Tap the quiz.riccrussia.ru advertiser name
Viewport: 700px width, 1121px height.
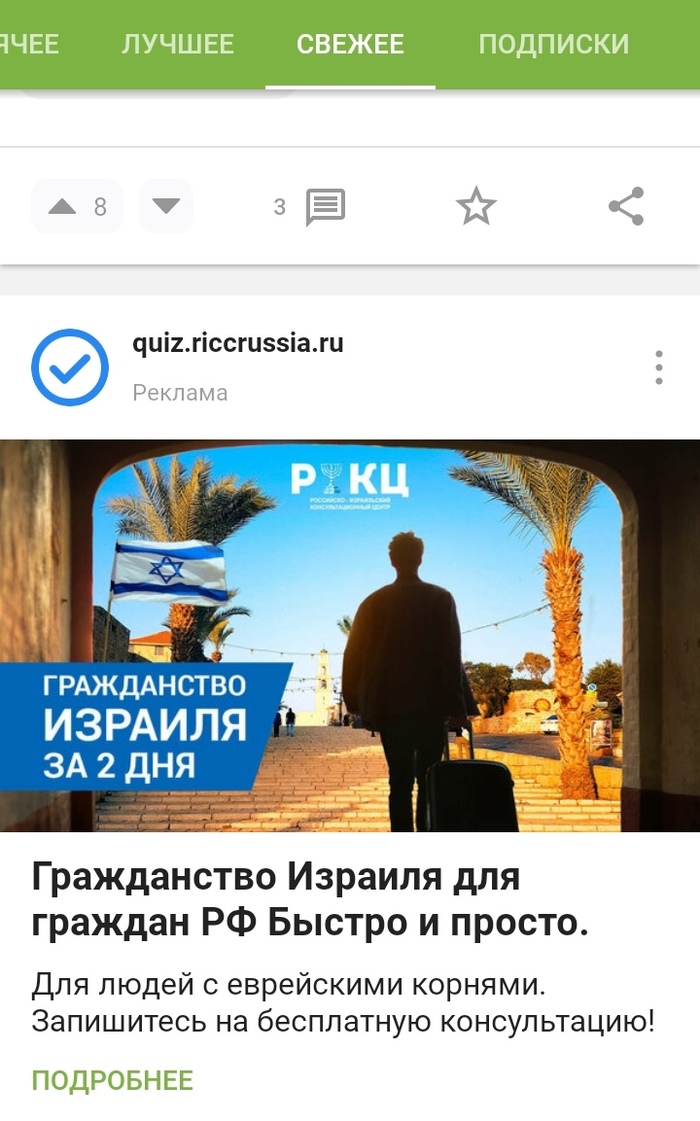(x=238, y=343)
